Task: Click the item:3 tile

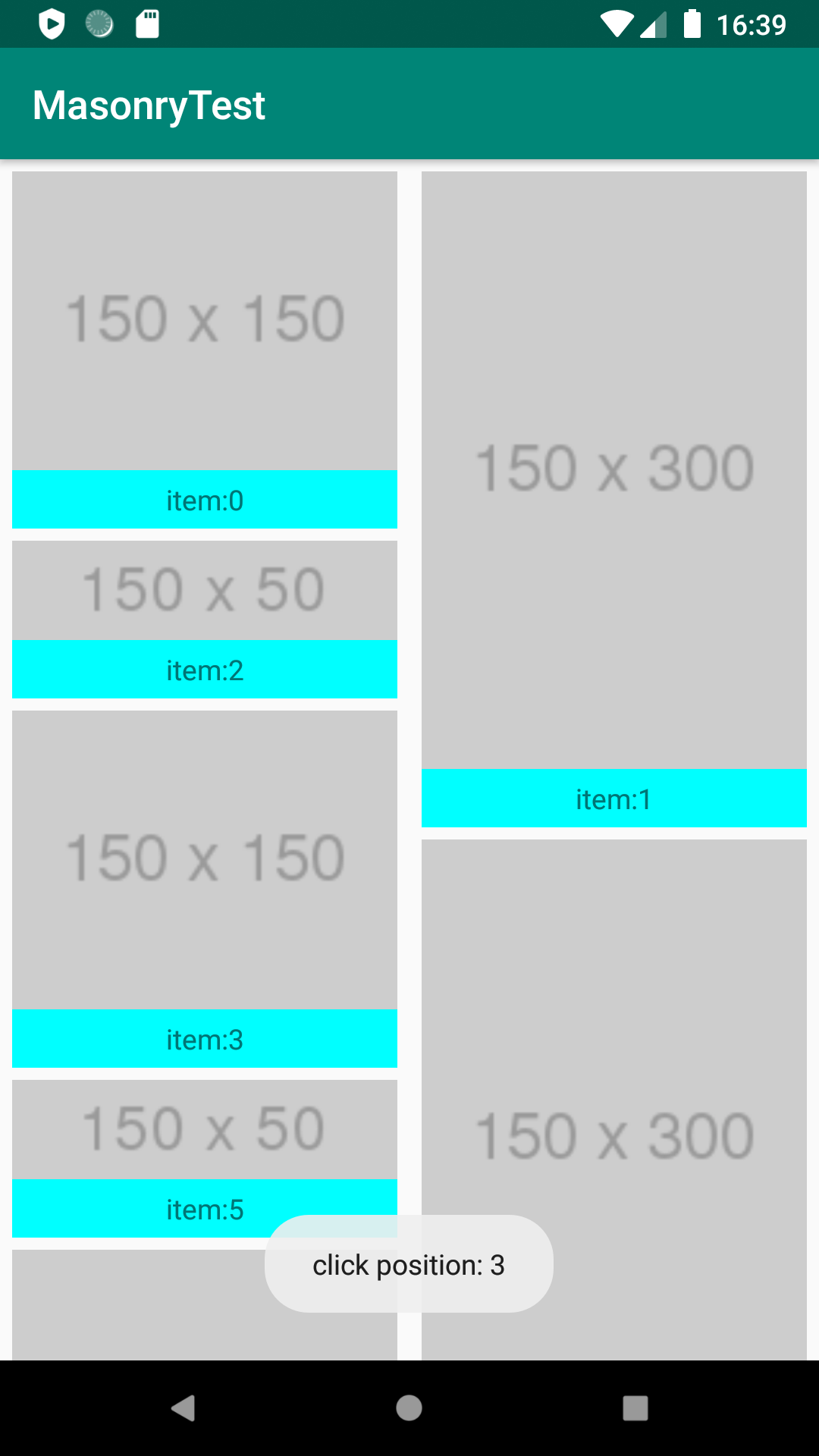Action: (x=205, y=889)
